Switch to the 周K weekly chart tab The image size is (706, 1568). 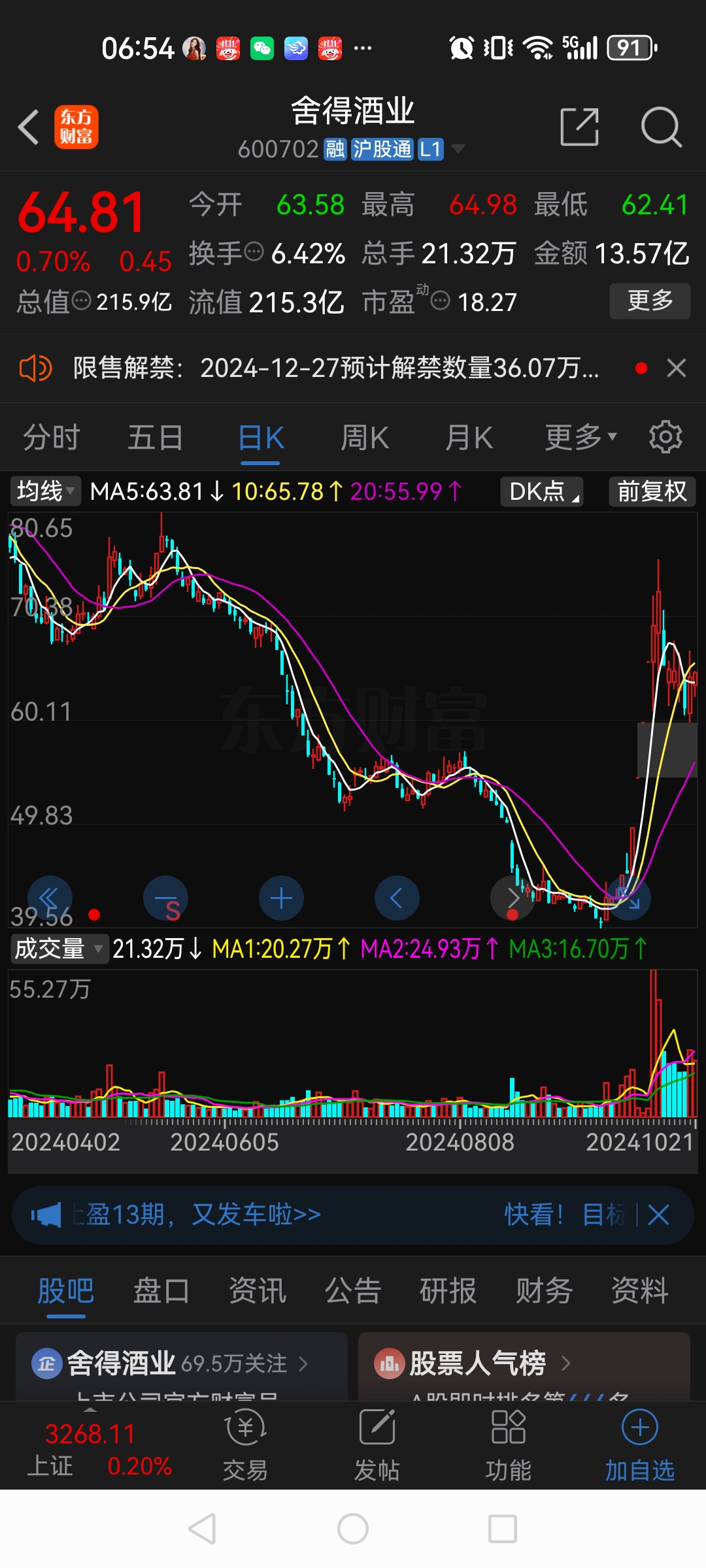coord(364,436)
